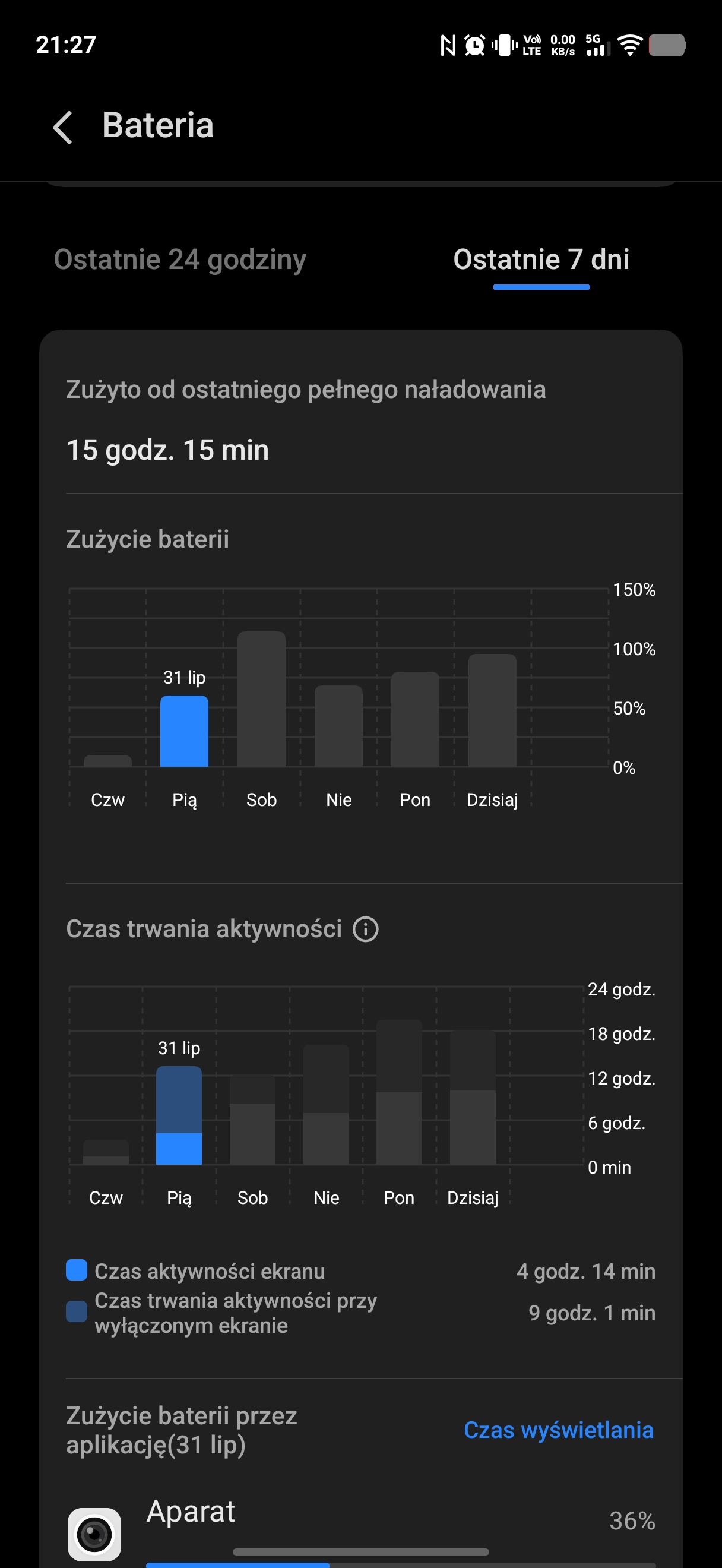Select Pon bar in activity duration chart

coord(399,1092)
